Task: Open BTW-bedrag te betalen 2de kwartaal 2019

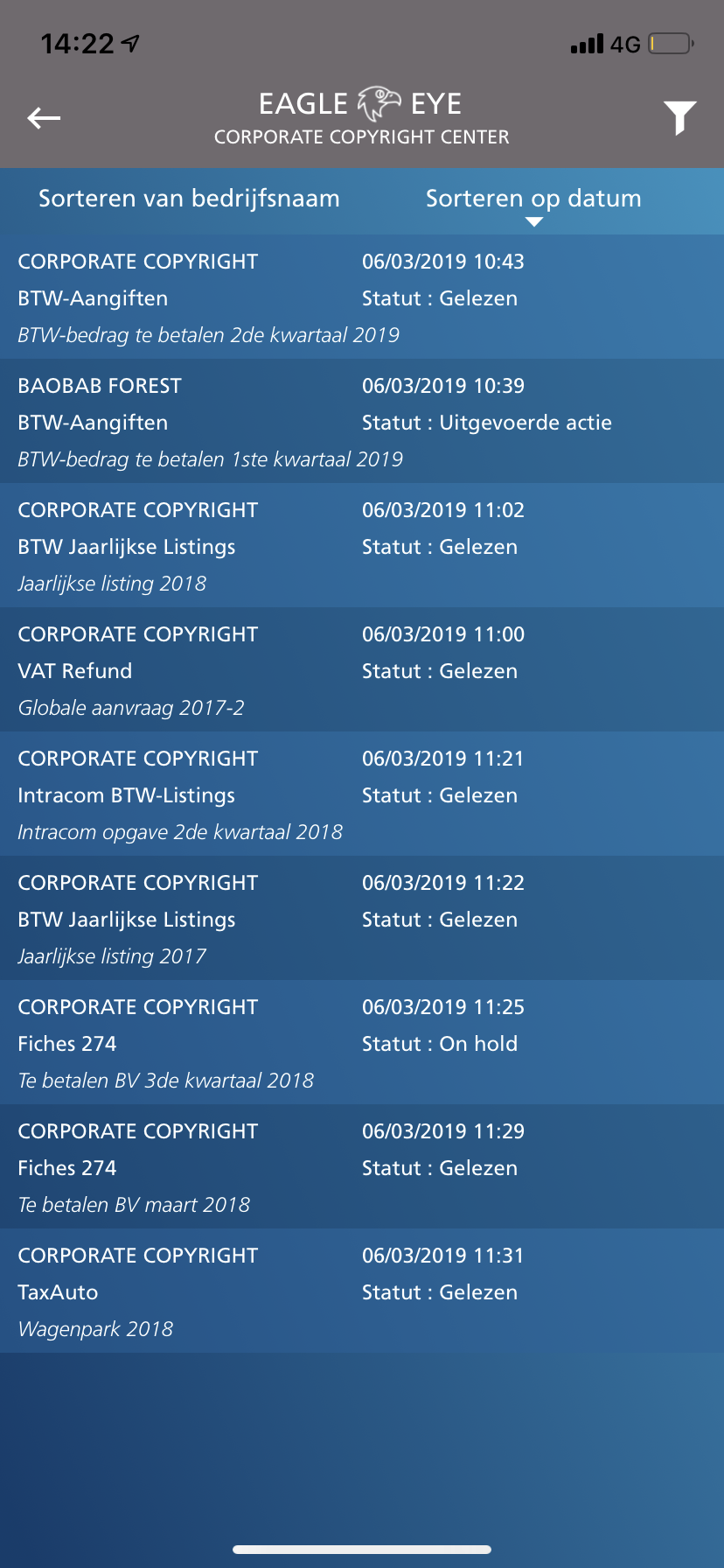Action: pos(362,297)
